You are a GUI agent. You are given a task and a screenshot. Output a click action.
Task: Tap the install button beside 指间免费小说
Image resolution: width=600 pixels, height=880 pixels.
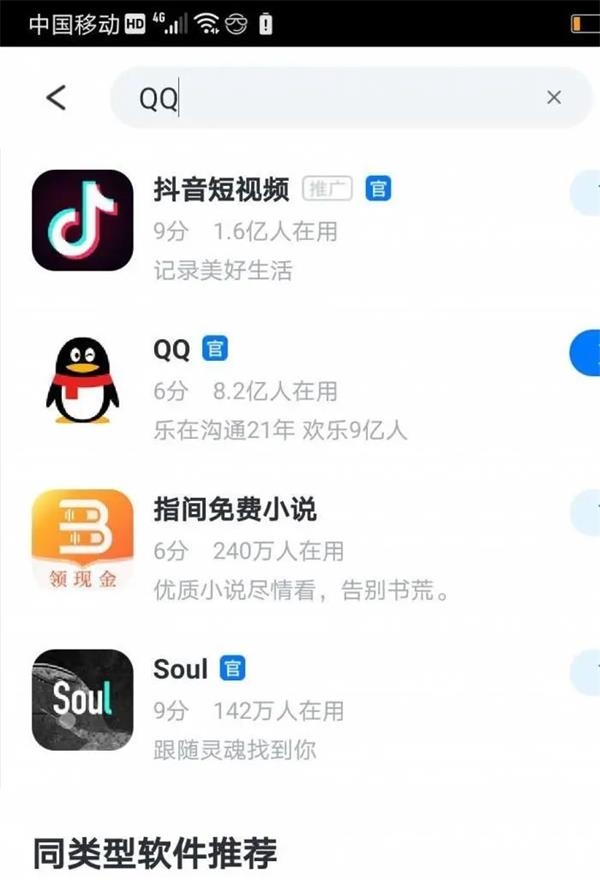586,513
